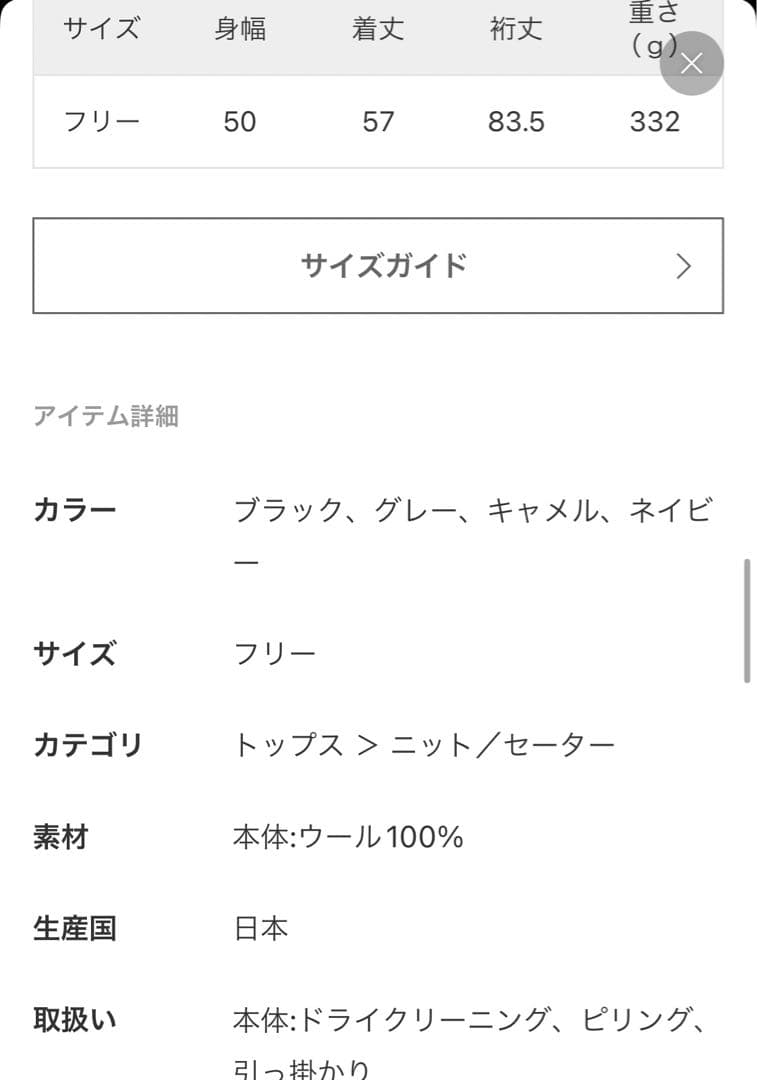Click the 身幅 column header
This screenshot has height=1080, width=757.
(240, 30)
